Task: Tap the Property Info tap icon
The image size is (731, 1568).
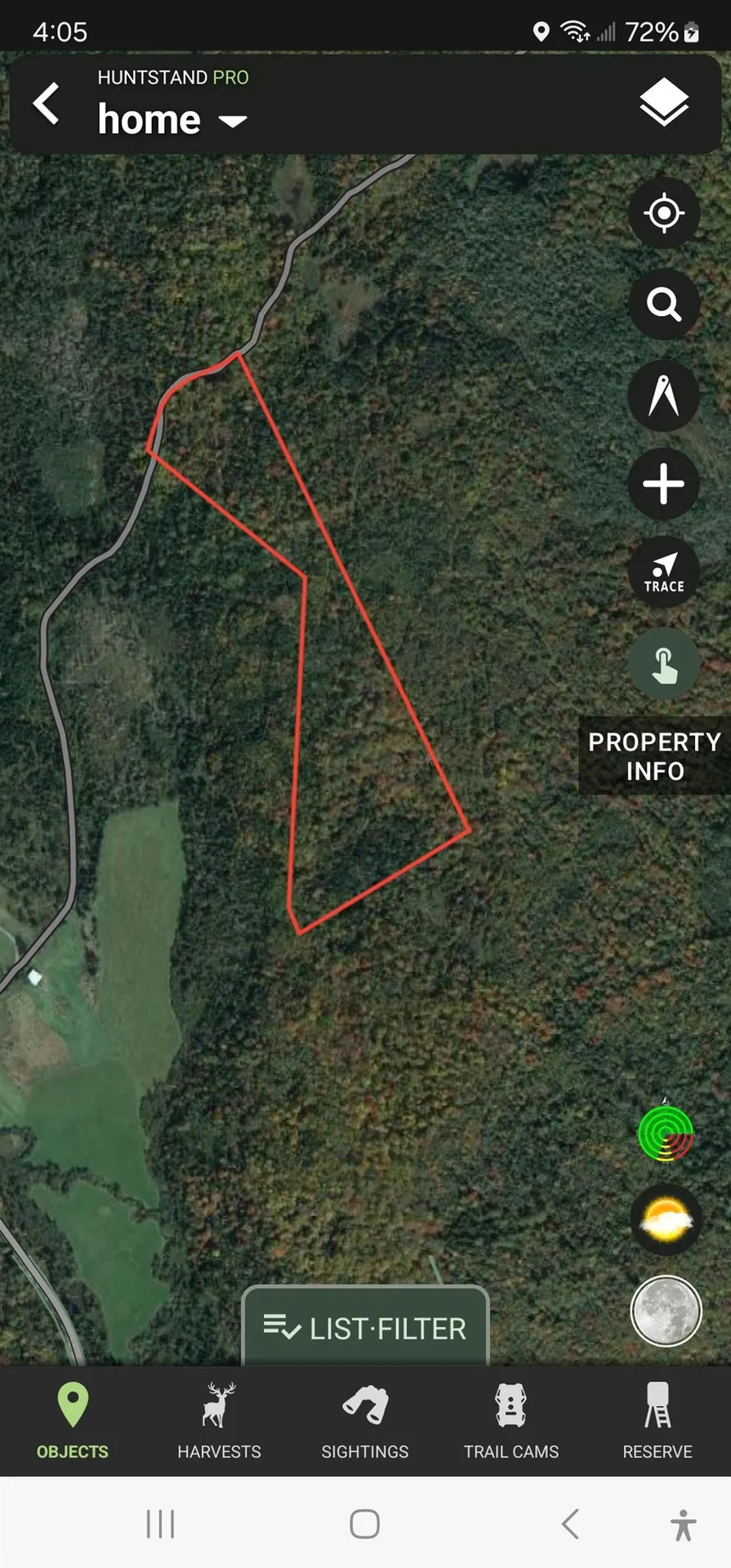Action: point(664,664)
